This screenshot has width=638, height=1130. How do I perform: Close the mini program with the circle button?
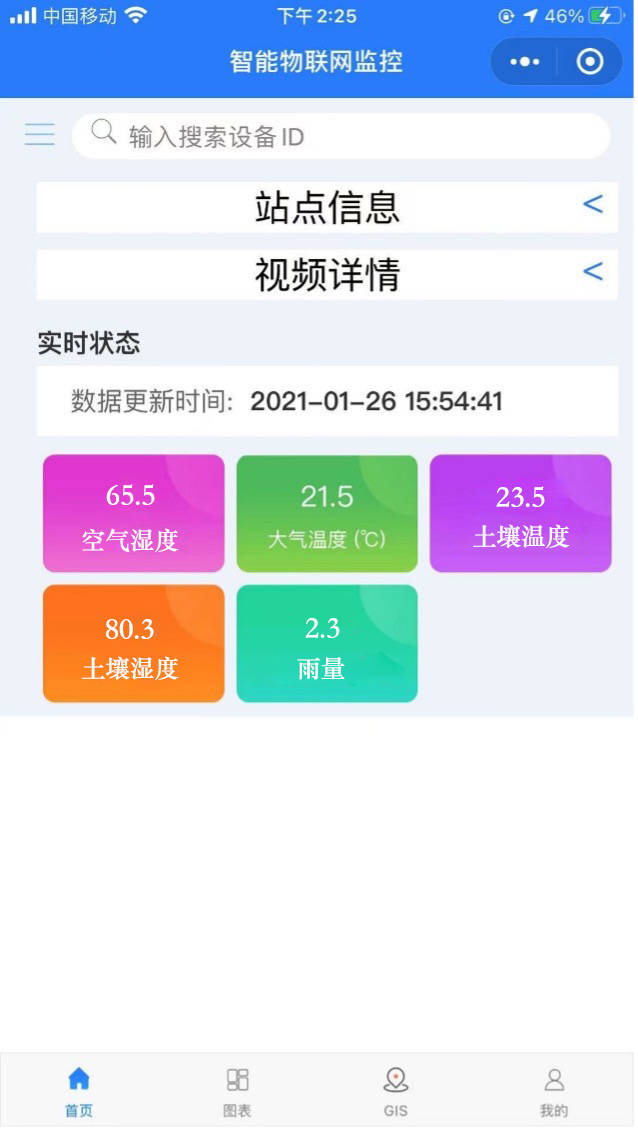click(590, 62)
